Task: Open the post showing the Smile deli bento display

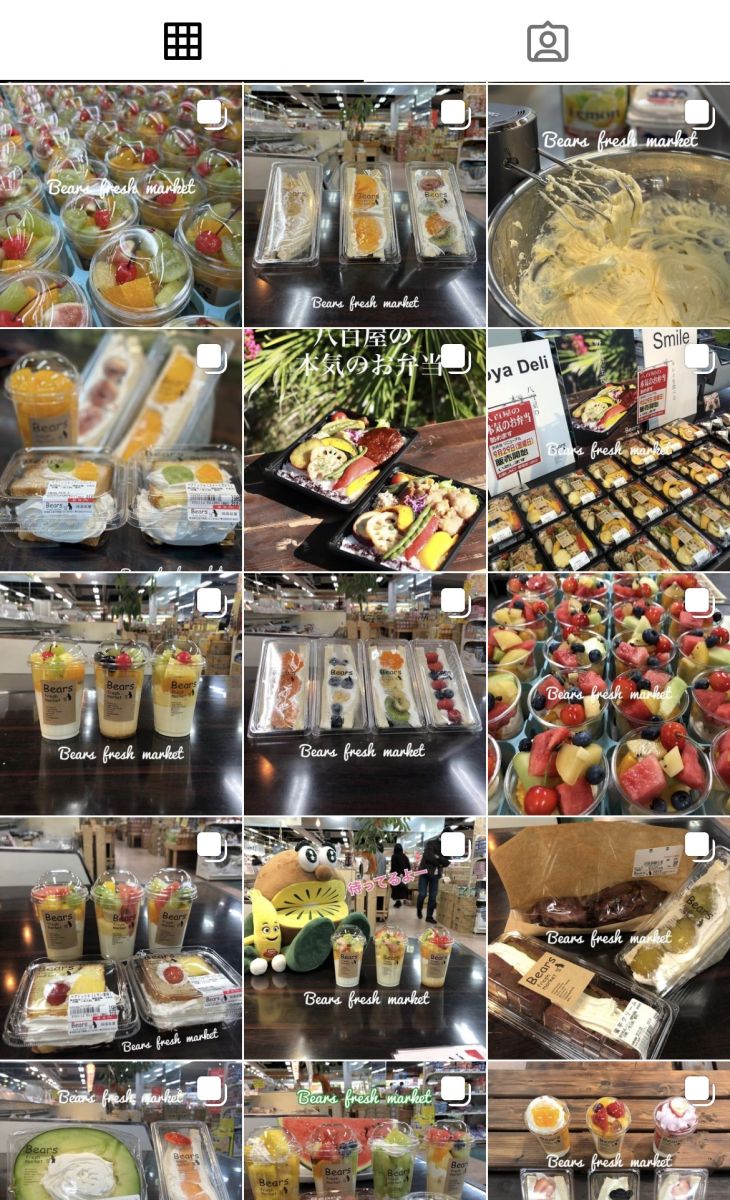Action: pos(609,449)
